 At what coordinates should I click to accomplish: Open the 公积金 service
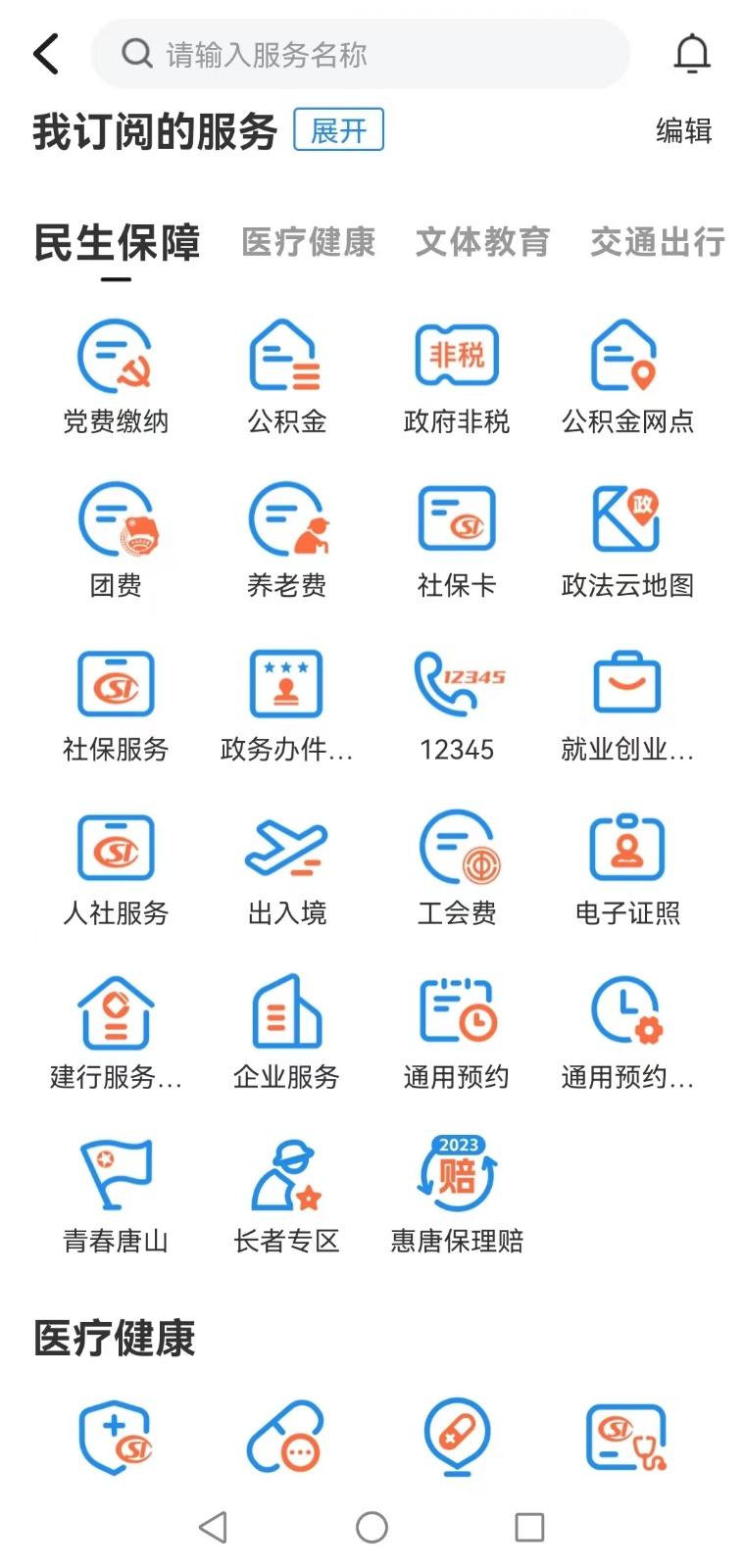click(286, 375)
